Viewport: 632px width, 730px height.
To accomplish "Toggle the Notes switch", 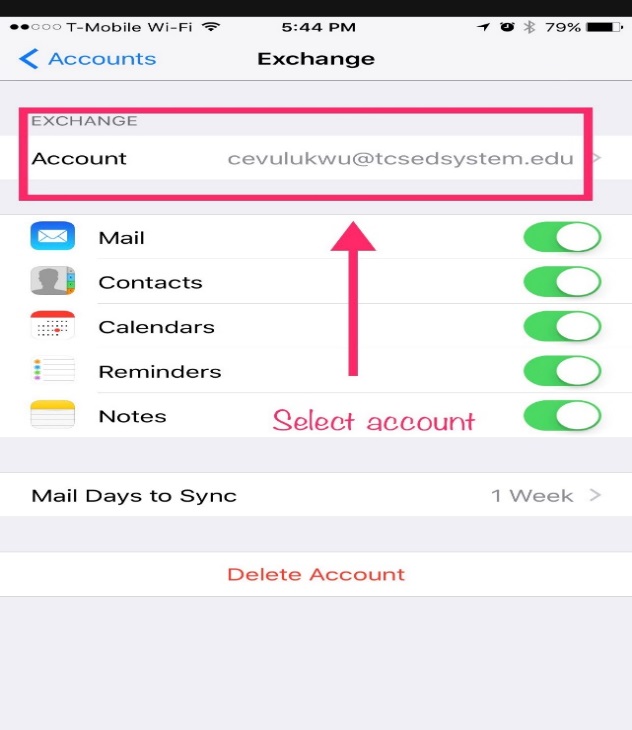I will tap(562, 416).
